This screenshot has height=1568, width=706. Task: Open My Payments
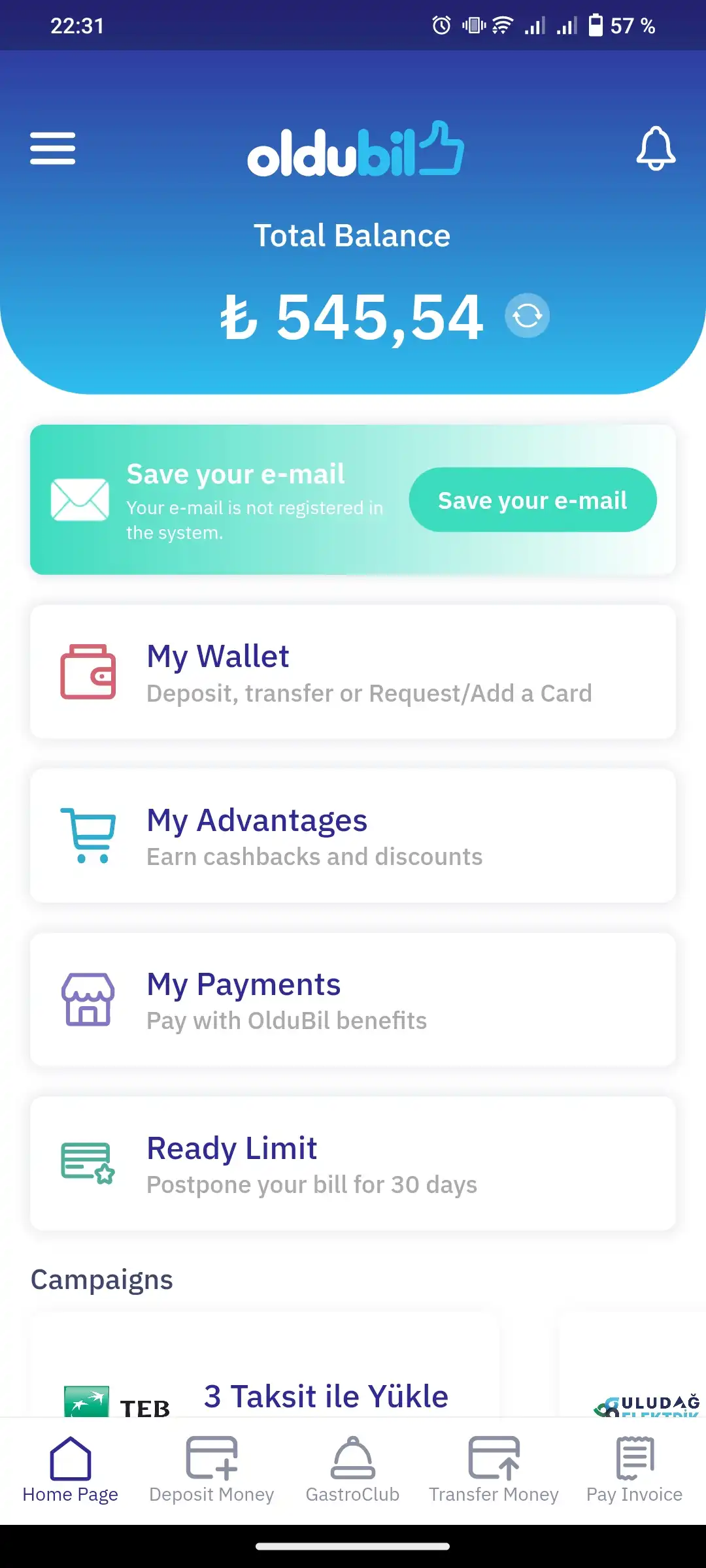pos(353,1000)
